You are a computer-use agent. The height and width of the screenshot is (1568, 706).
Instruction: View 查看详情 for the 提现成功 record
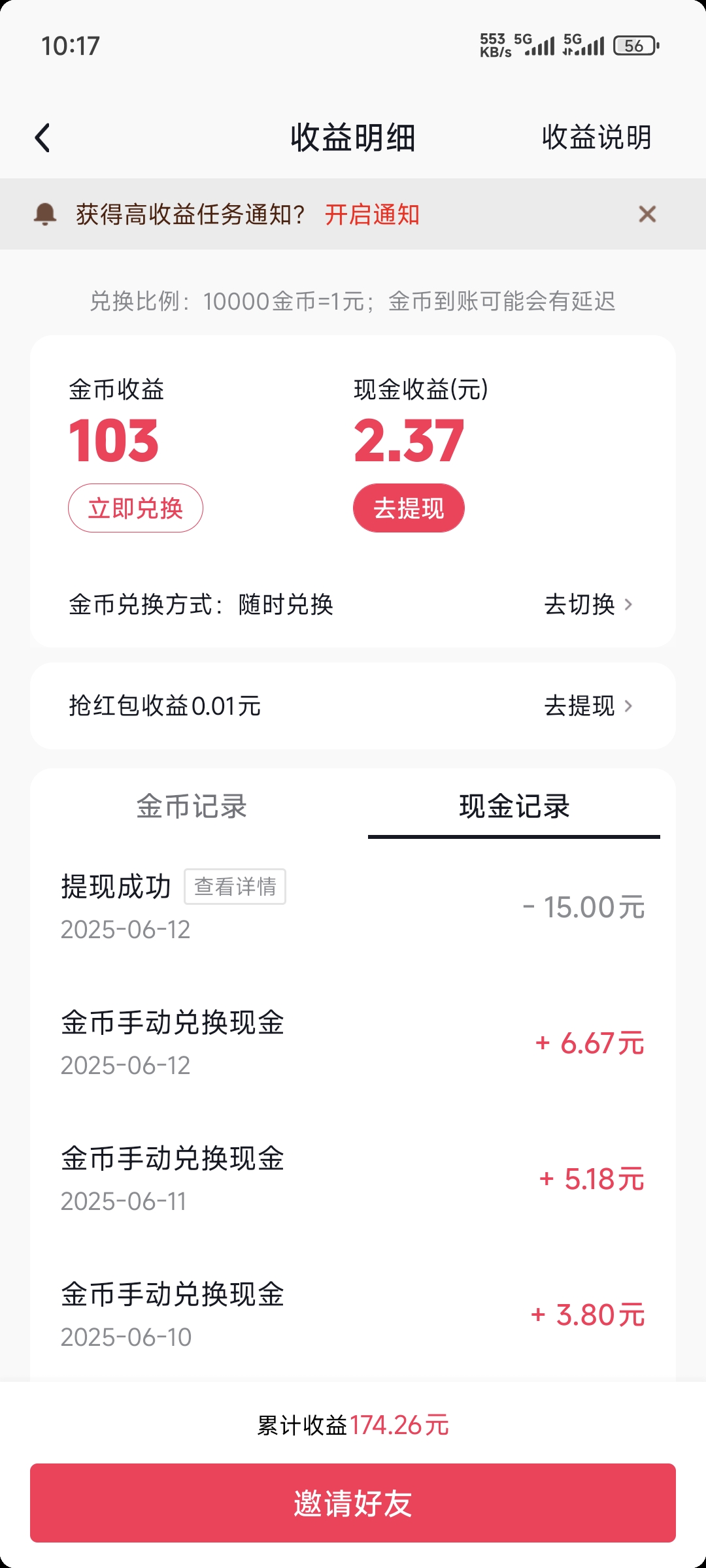[235, 887]
